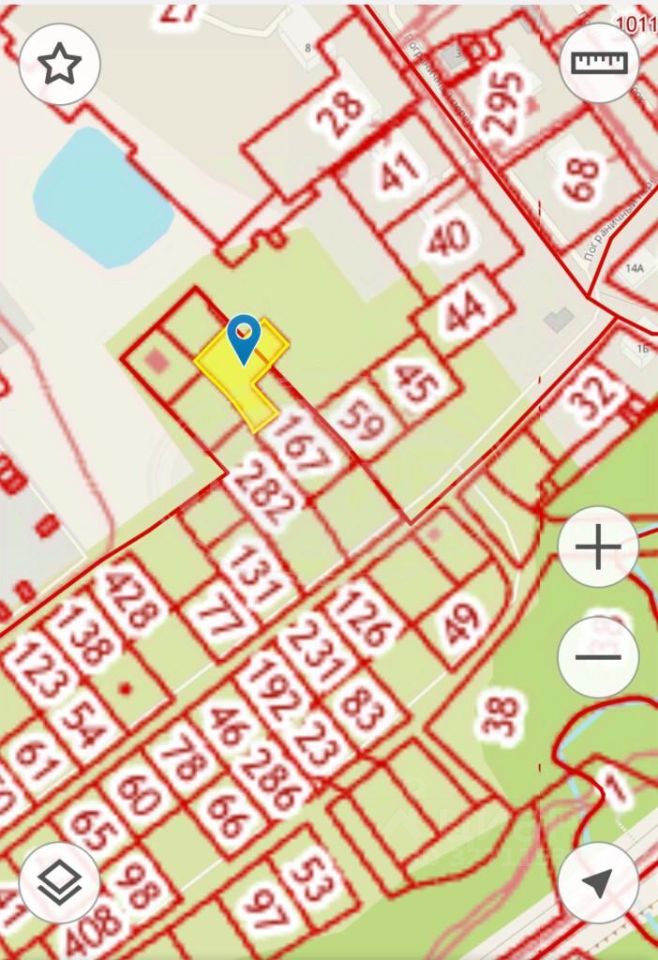Select the blue pin on the yellow plot
658x960 pixels.
pyautogui.click(x=244, y=338)
